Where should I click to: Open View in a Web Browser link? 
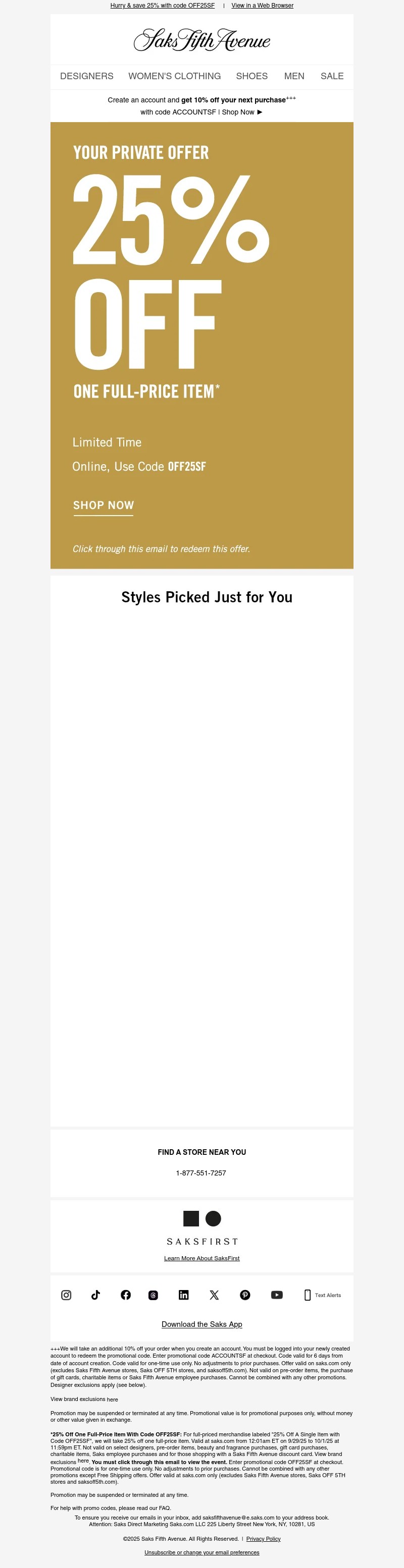[262, 6]
